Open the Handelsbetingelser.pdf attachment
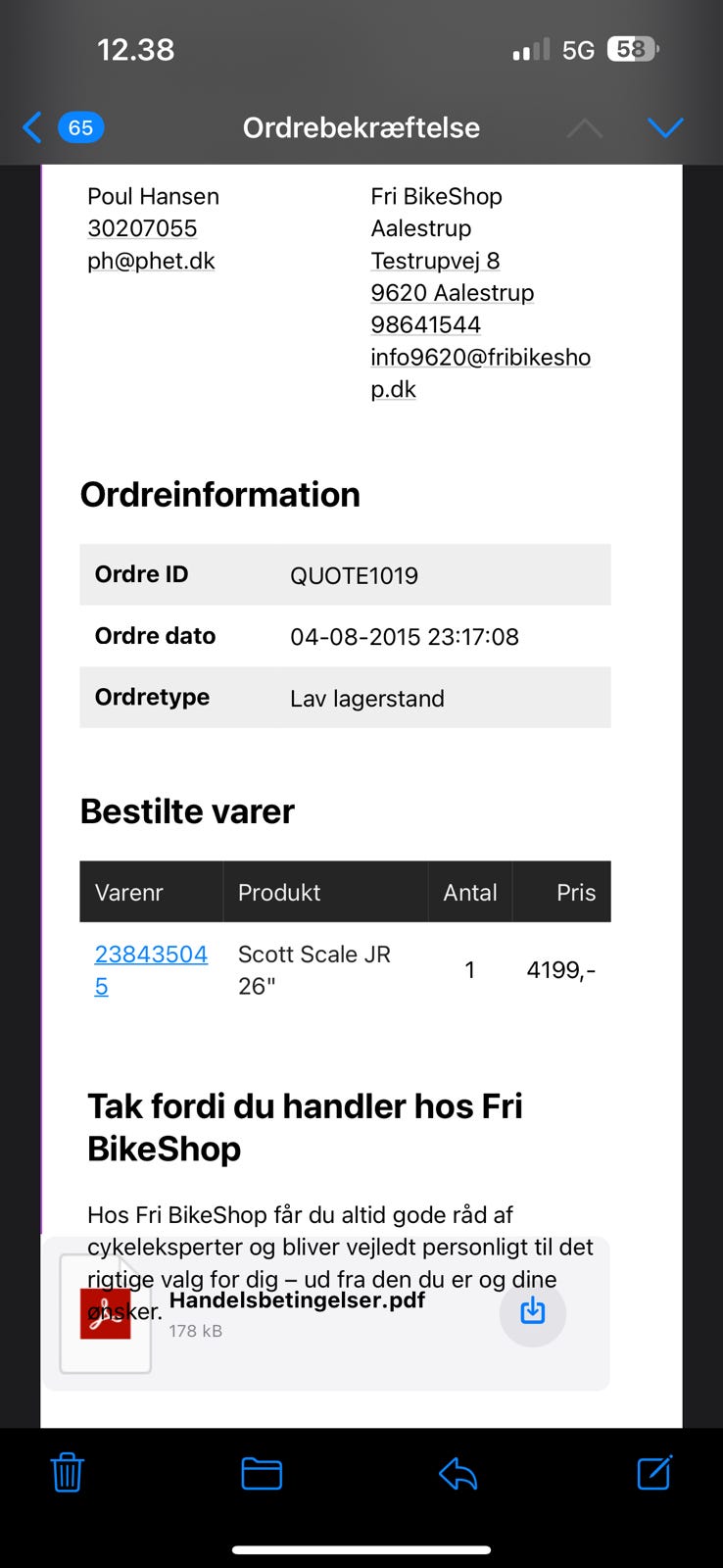This screenshot has width=723, height=1568. [297, 1301]
